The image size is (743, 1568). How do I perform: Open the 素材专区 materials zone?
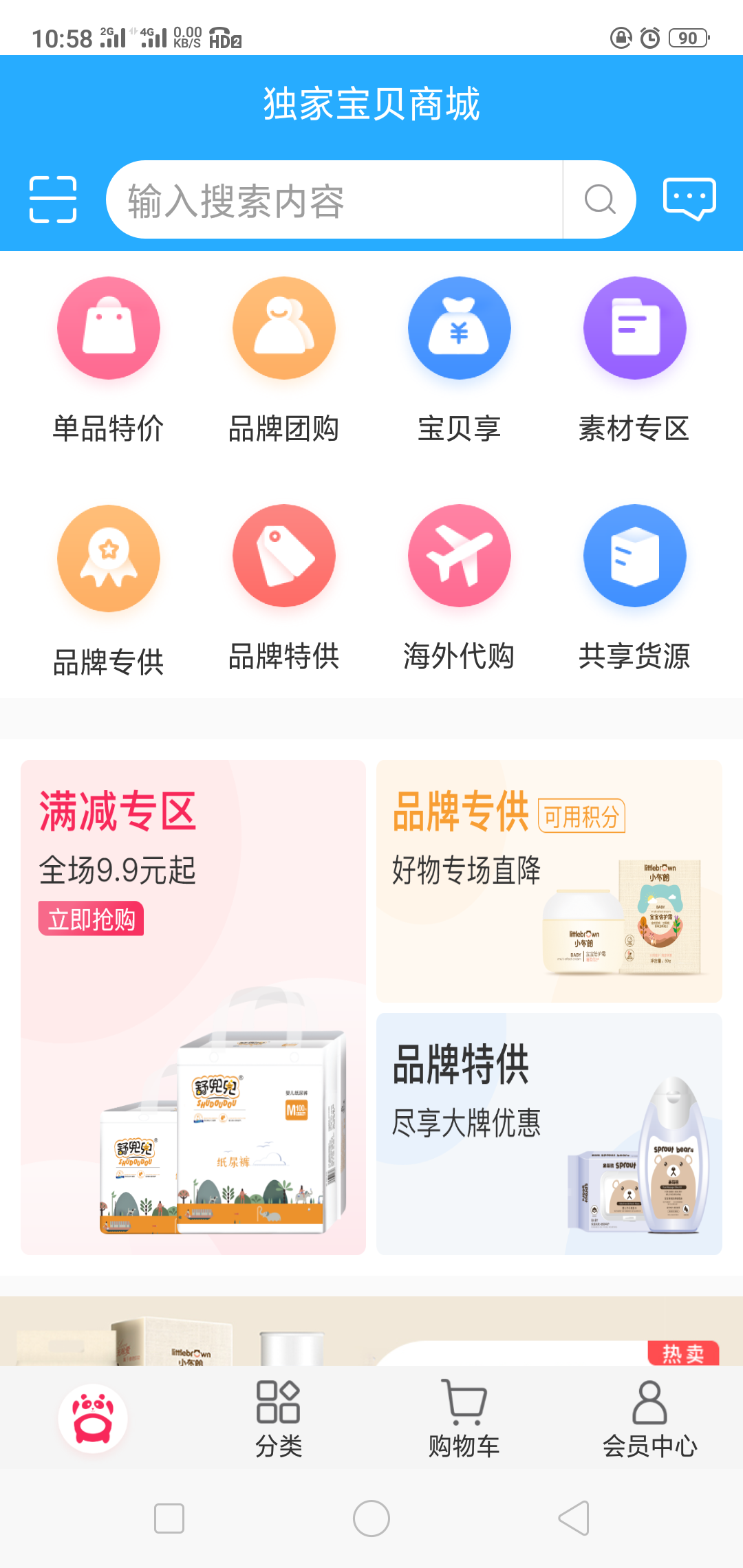(x=634, y=328)
